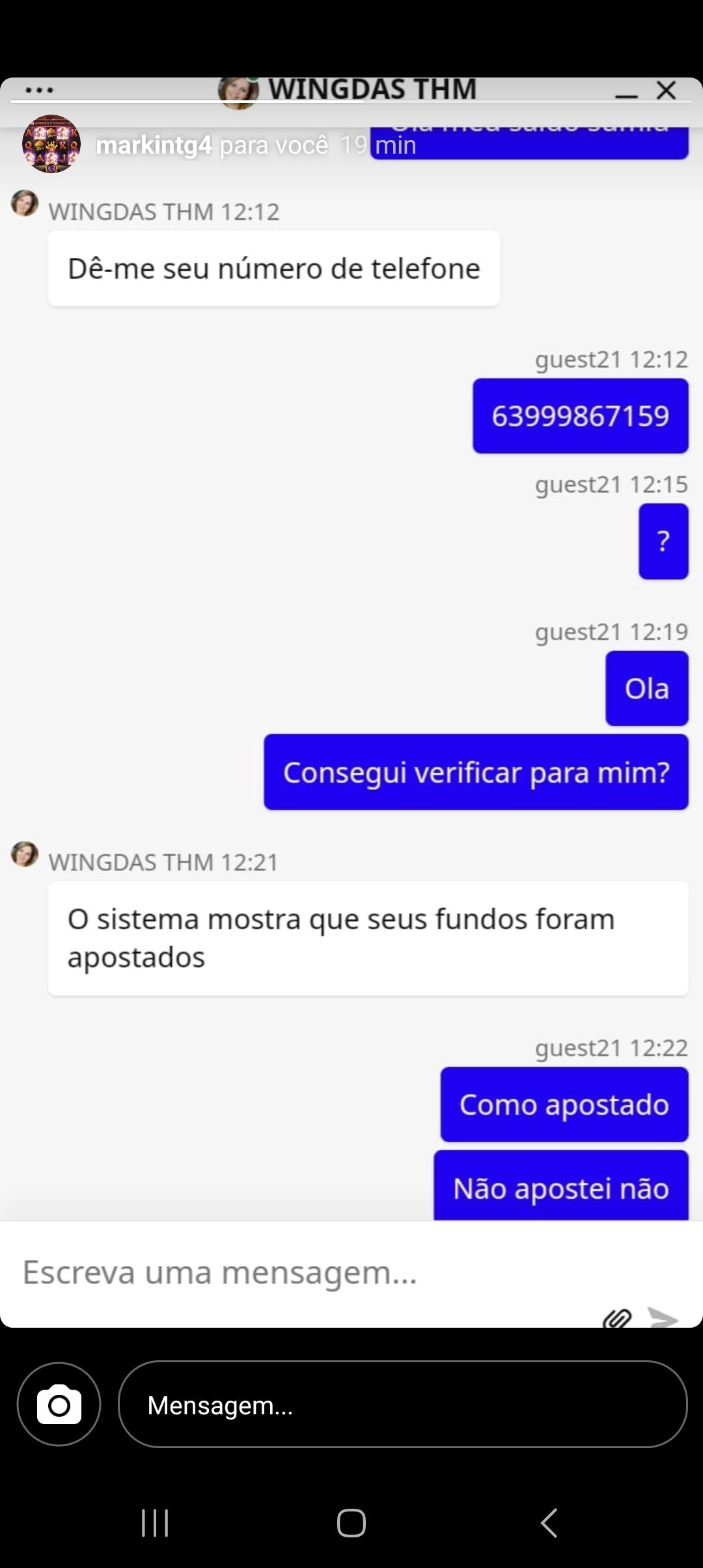Open markintg4's profile picture
This screenshot has width=703, height=1568.
51,144
